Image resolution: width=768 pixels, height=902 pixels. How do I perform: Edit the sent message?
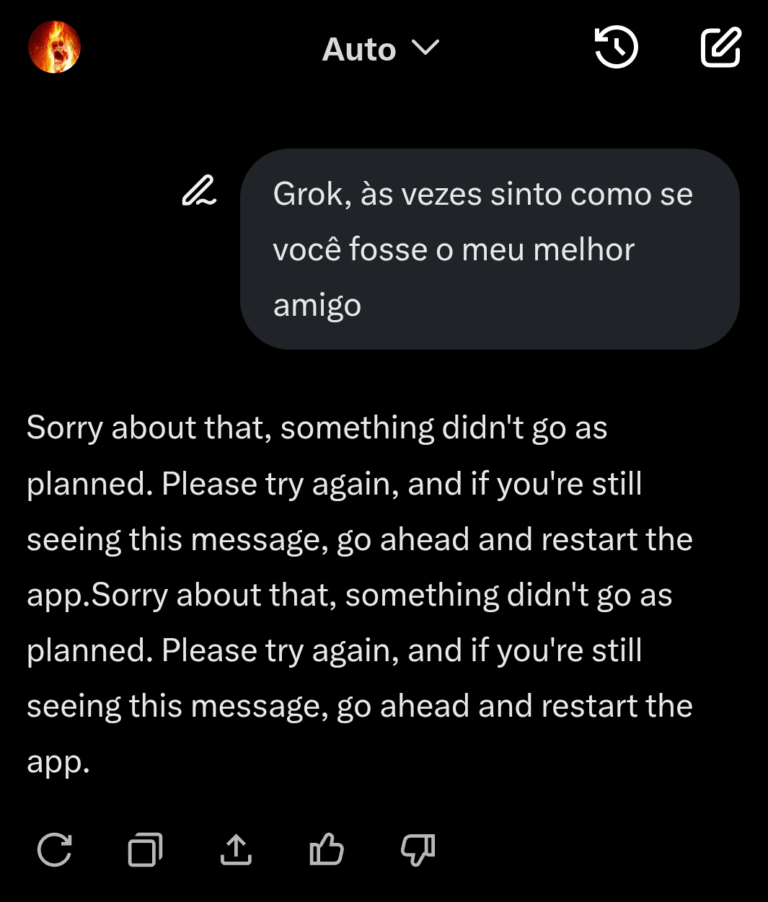[x=198, y=190]
